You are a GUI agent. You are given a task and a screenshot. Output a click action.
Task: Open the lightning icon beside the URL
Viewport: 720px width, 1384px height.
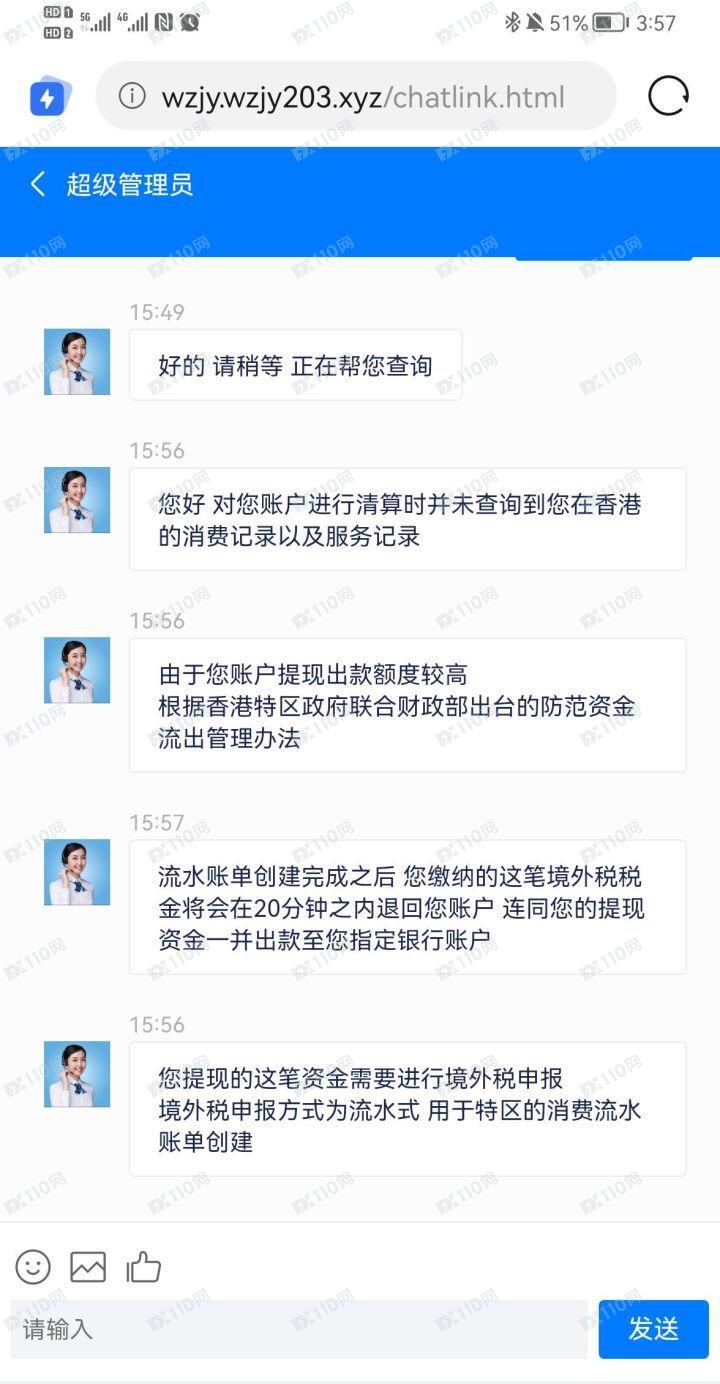(x=49, y=97)
